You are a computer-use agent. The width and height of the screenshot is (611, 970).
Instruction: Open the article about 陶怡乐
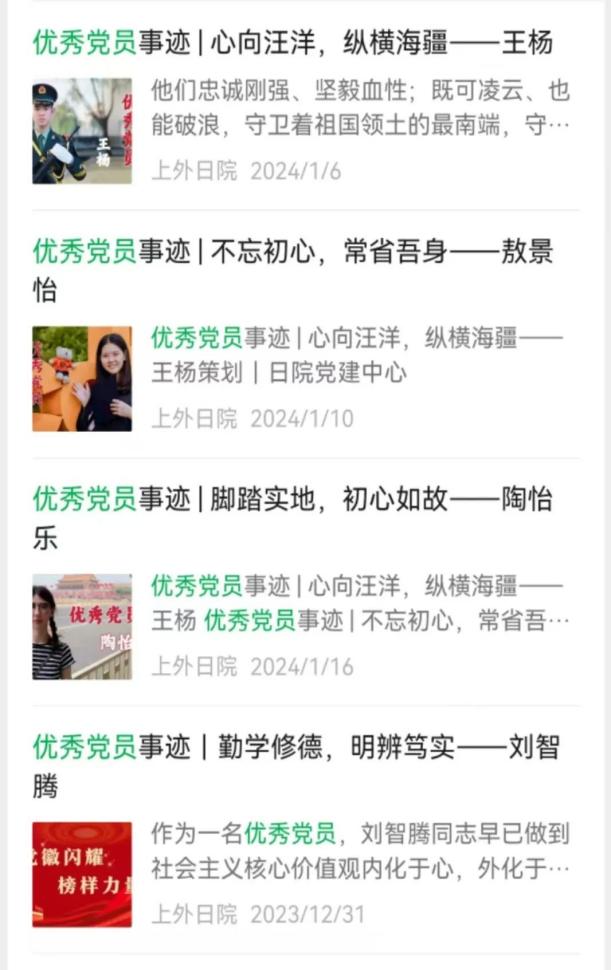point(292,499)
